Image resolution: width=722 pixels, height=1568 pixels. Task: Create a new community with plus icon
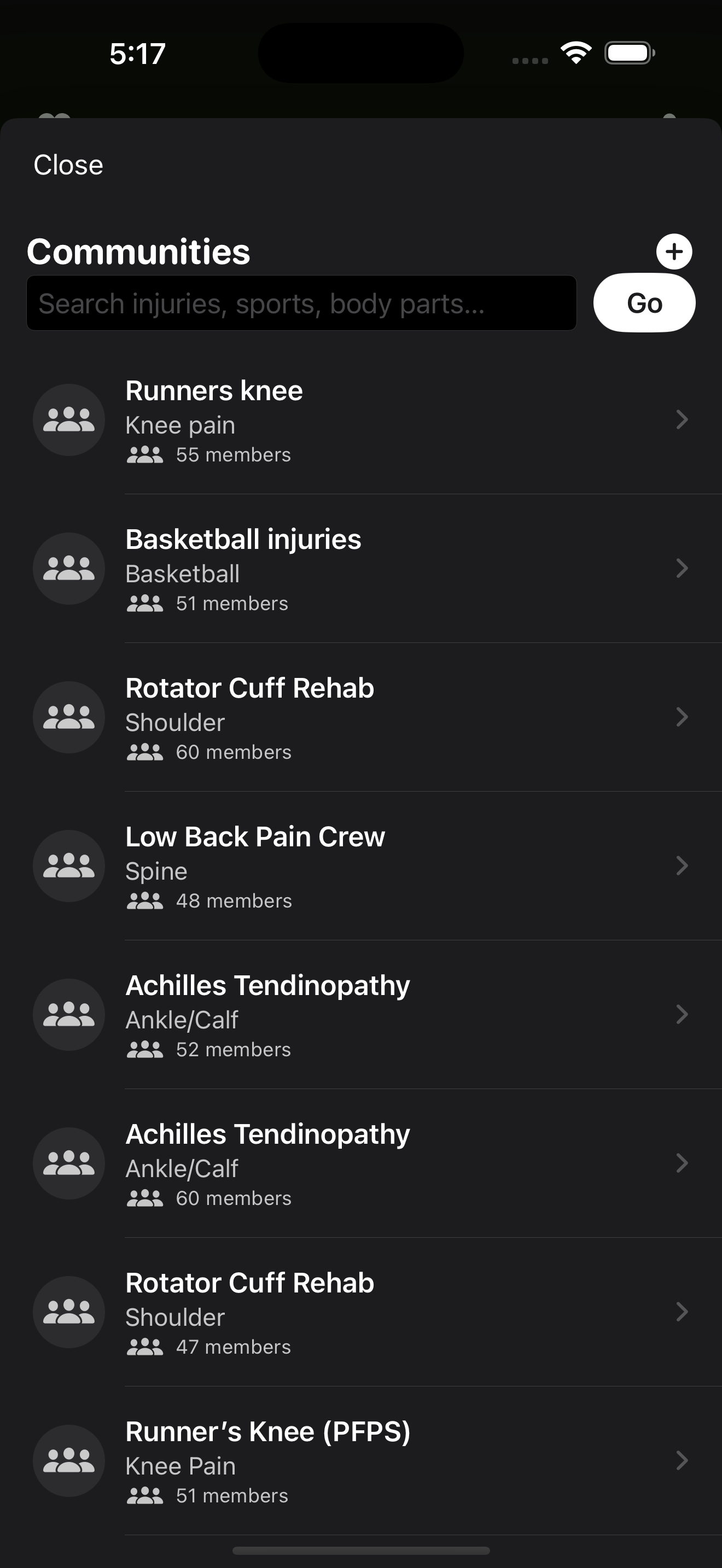674,251
